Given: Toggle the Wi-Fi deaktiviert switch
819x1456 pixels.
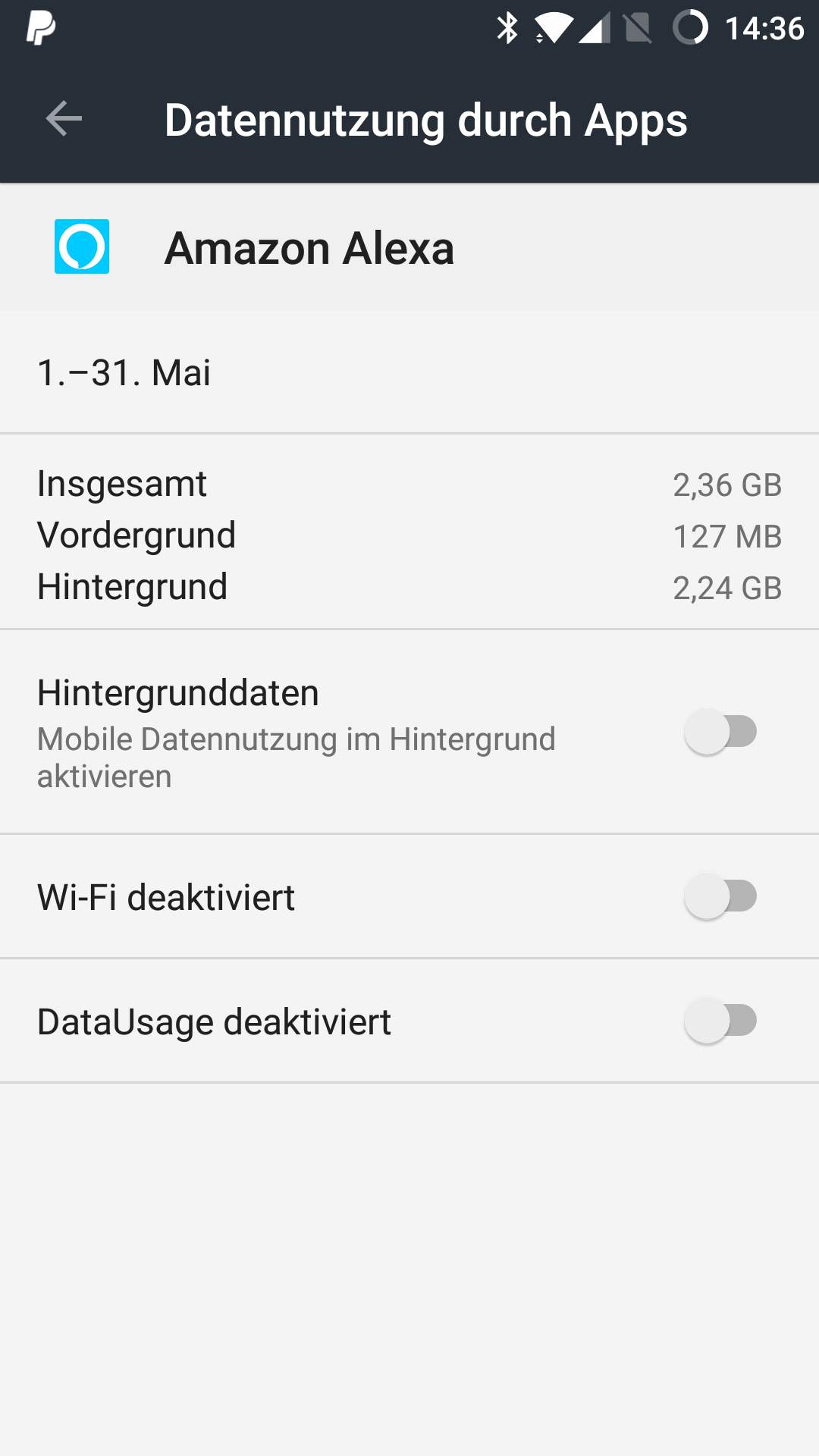Looking at the screenshot, I should (x=720, y=896).
